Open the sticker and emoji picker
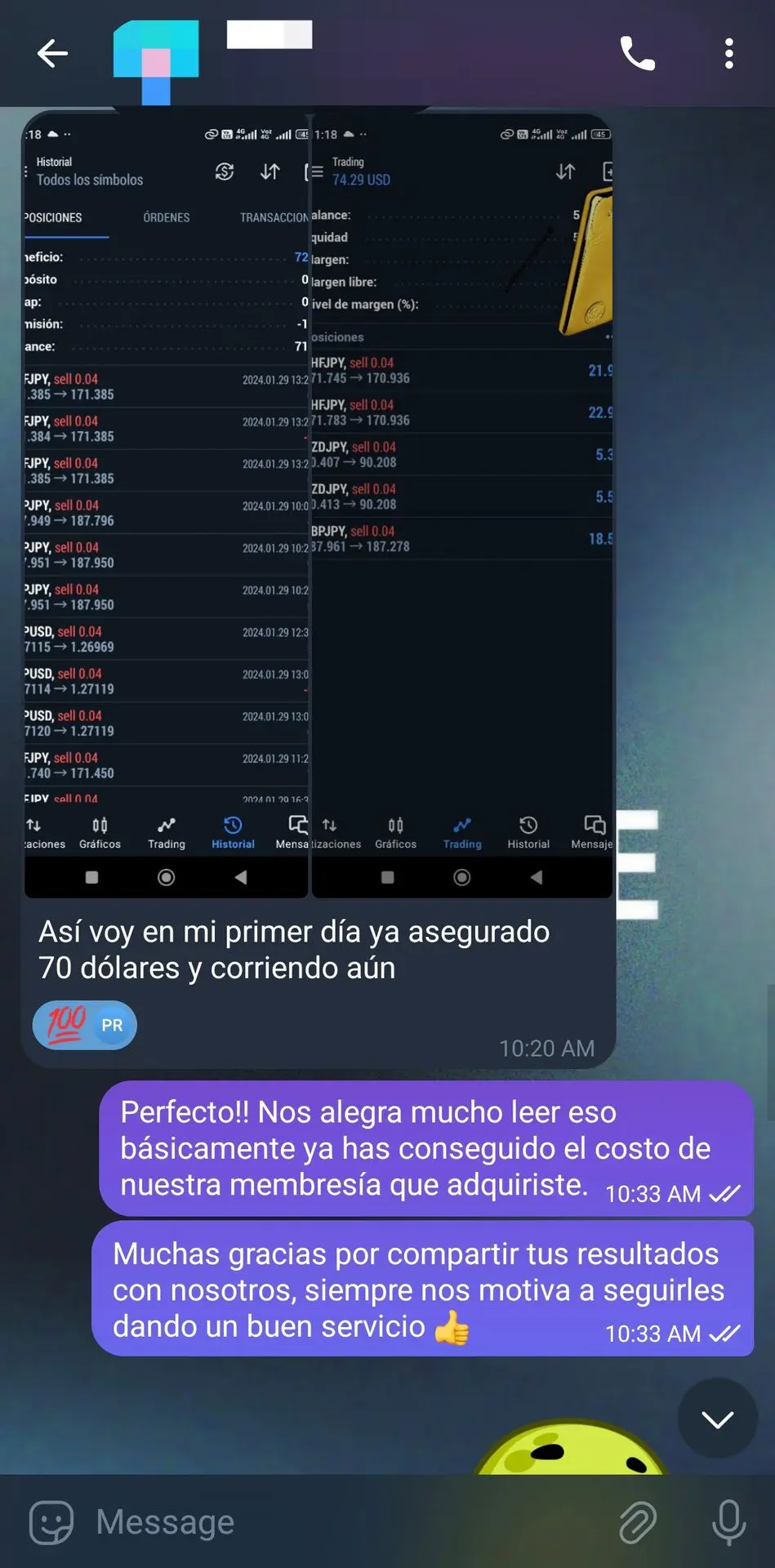This screenshot has height=1568, width=775. [51, 1522]
